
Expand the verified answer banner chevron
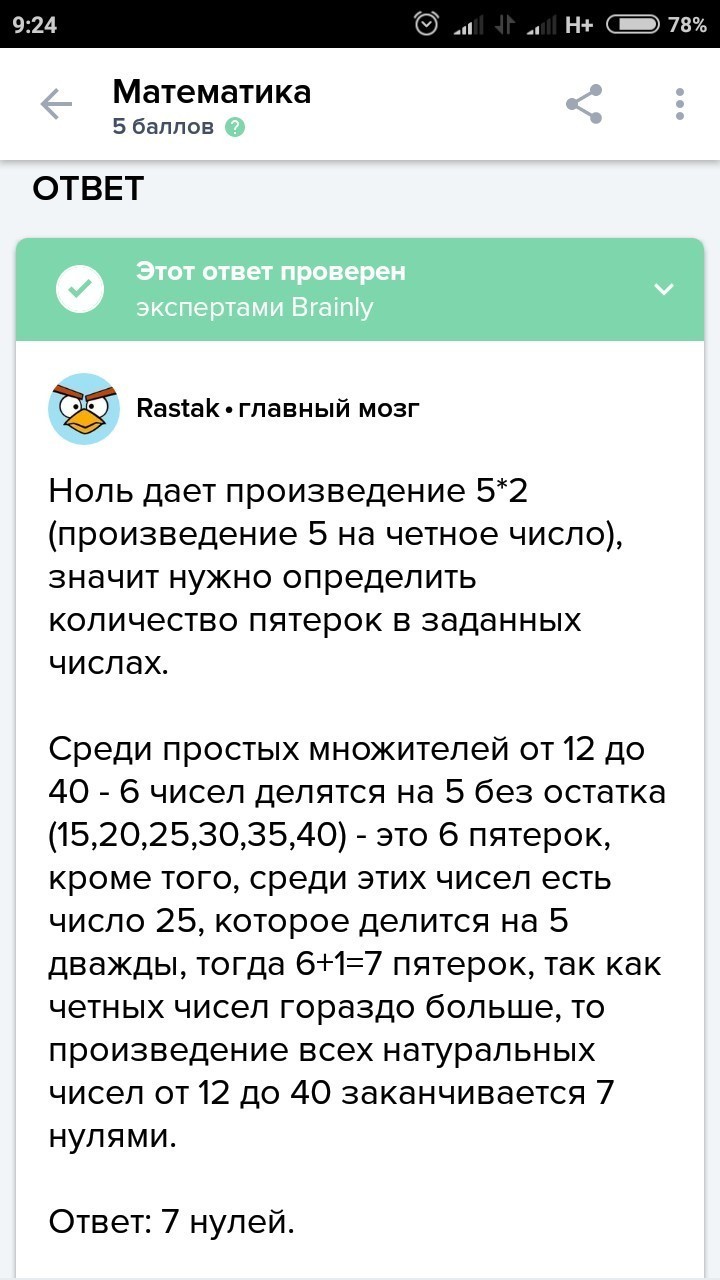tap(664, 289)
